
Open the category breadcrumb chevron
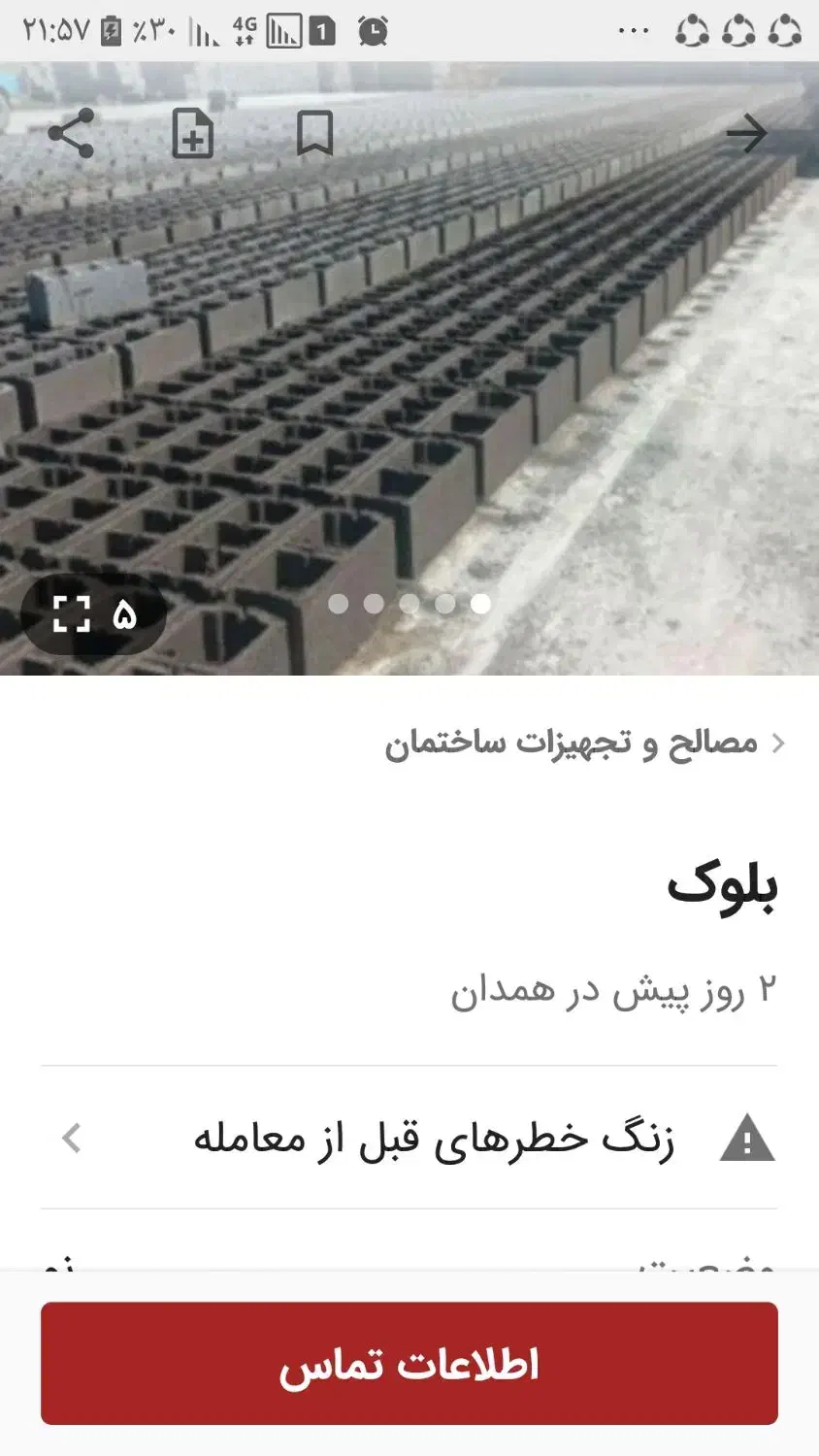click(x=779, y=743)
